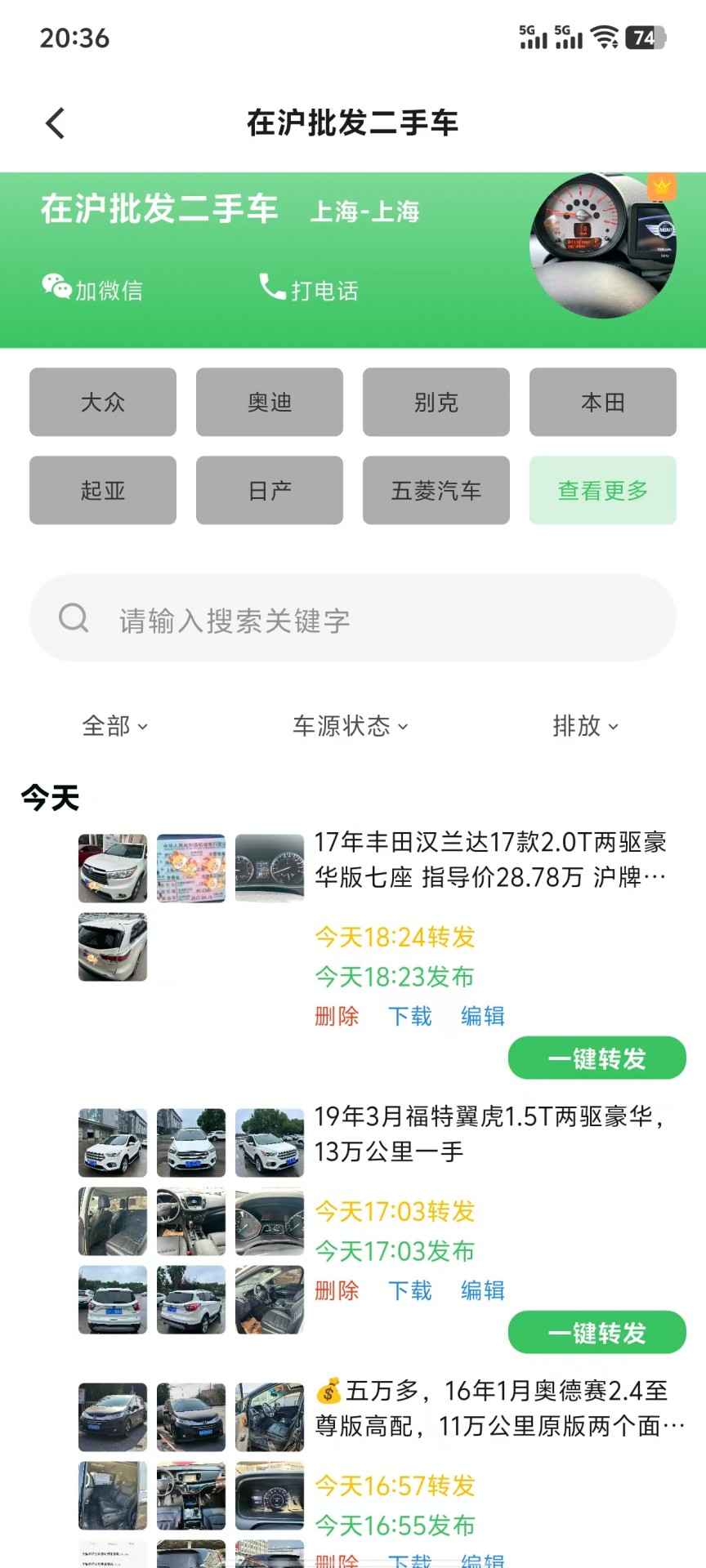Click 删除 under the 福特翼虎 listing
706x1568 pixels.
click(x=337, y=1290)
